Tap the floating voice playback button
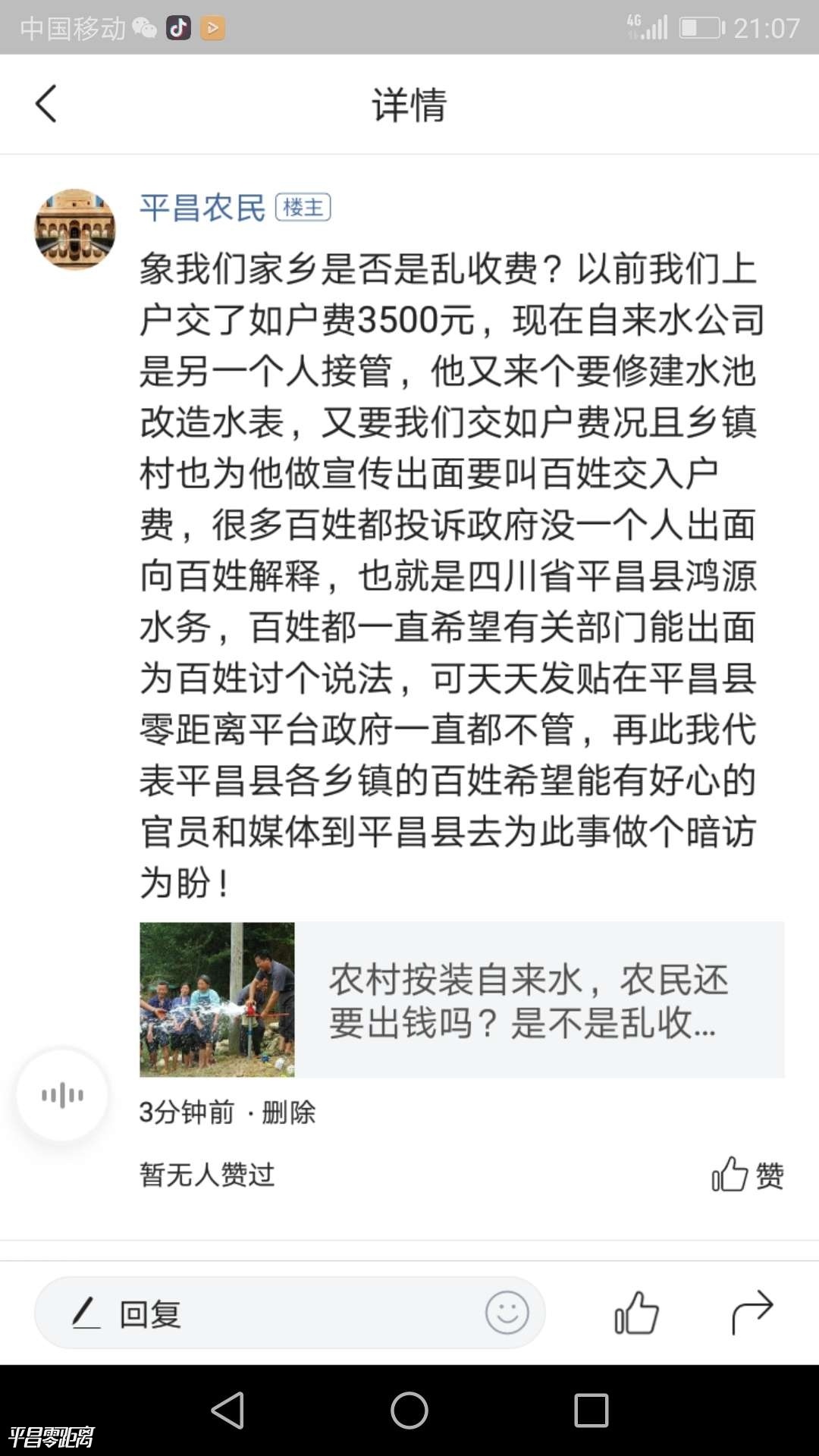The height and width of the screenshot is (1456, 819). point(62,1094)
